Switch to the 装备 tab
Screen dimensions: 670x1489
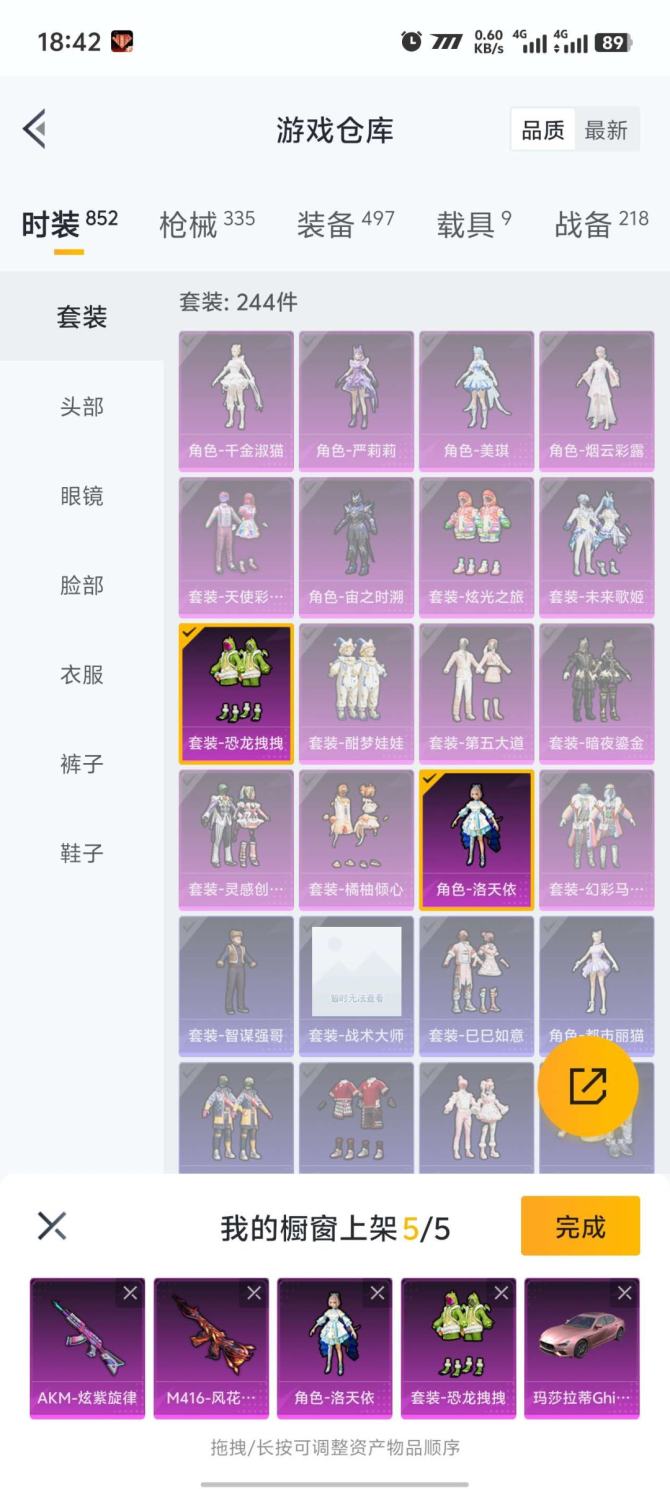pyautogui.click(x=345, y=224)
